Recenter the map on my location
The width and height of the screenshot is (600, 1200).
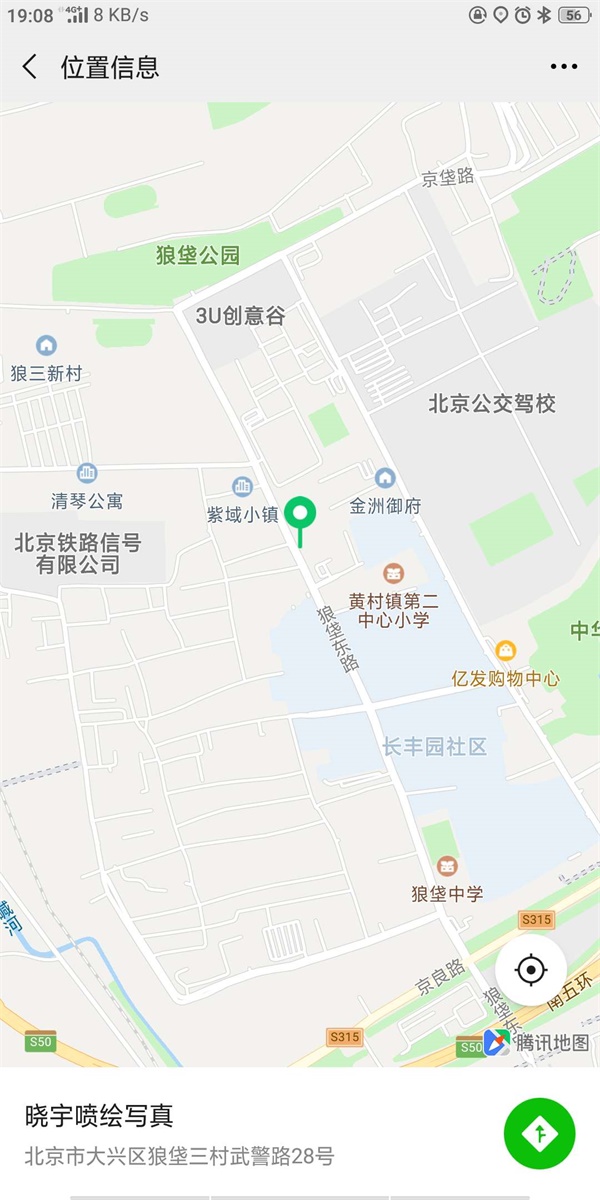[530, 970]
